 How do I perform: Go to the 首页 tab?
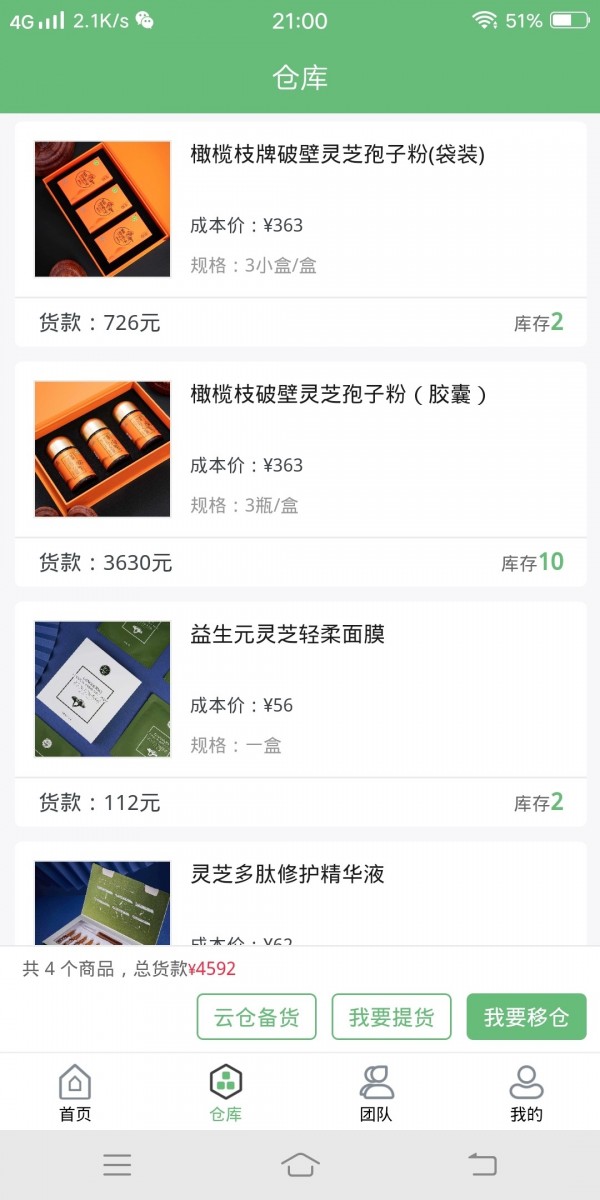75,1092
